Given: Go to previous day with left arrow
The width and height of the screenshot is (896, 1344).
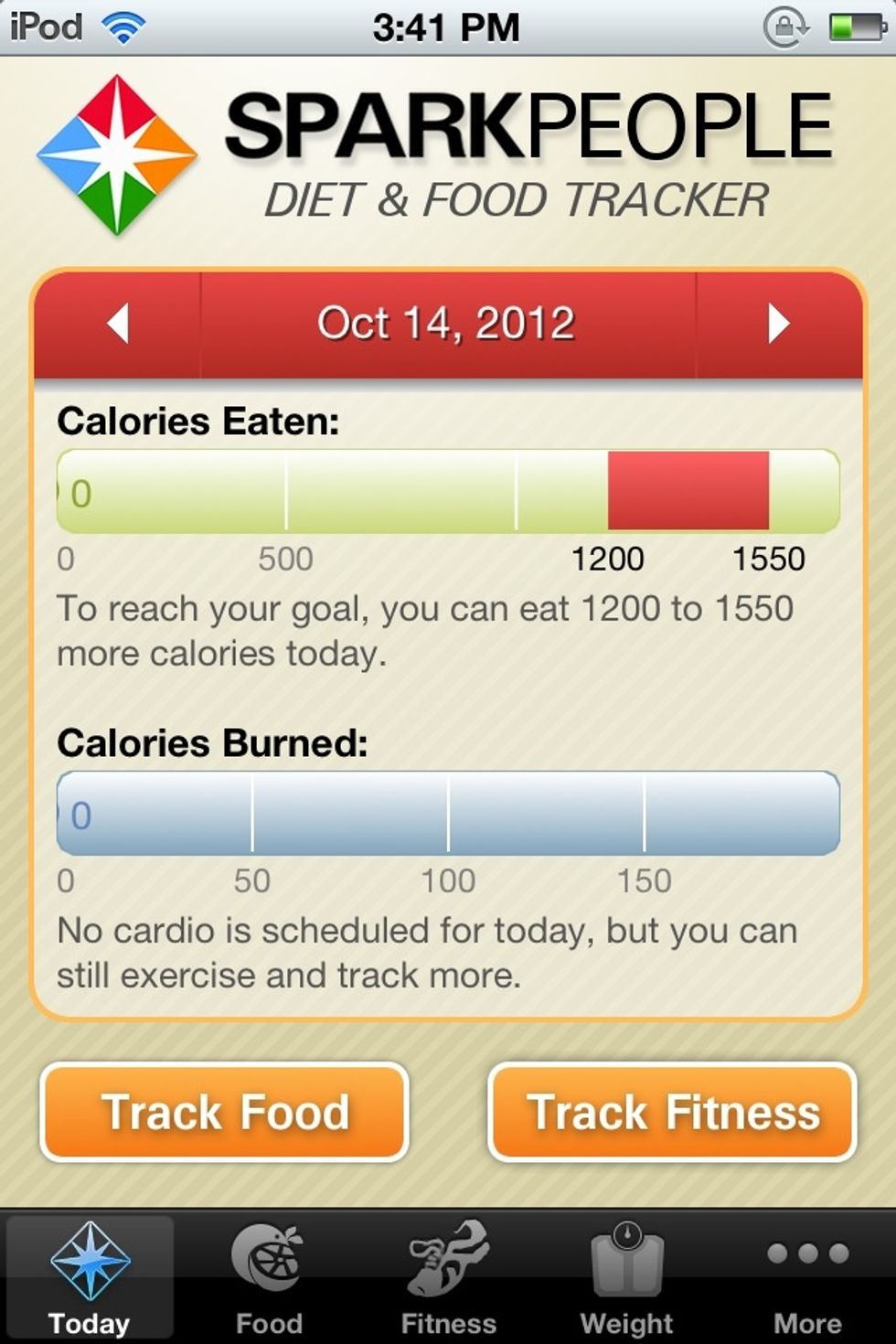Looking at the screenshot, I should coord(117,323).
